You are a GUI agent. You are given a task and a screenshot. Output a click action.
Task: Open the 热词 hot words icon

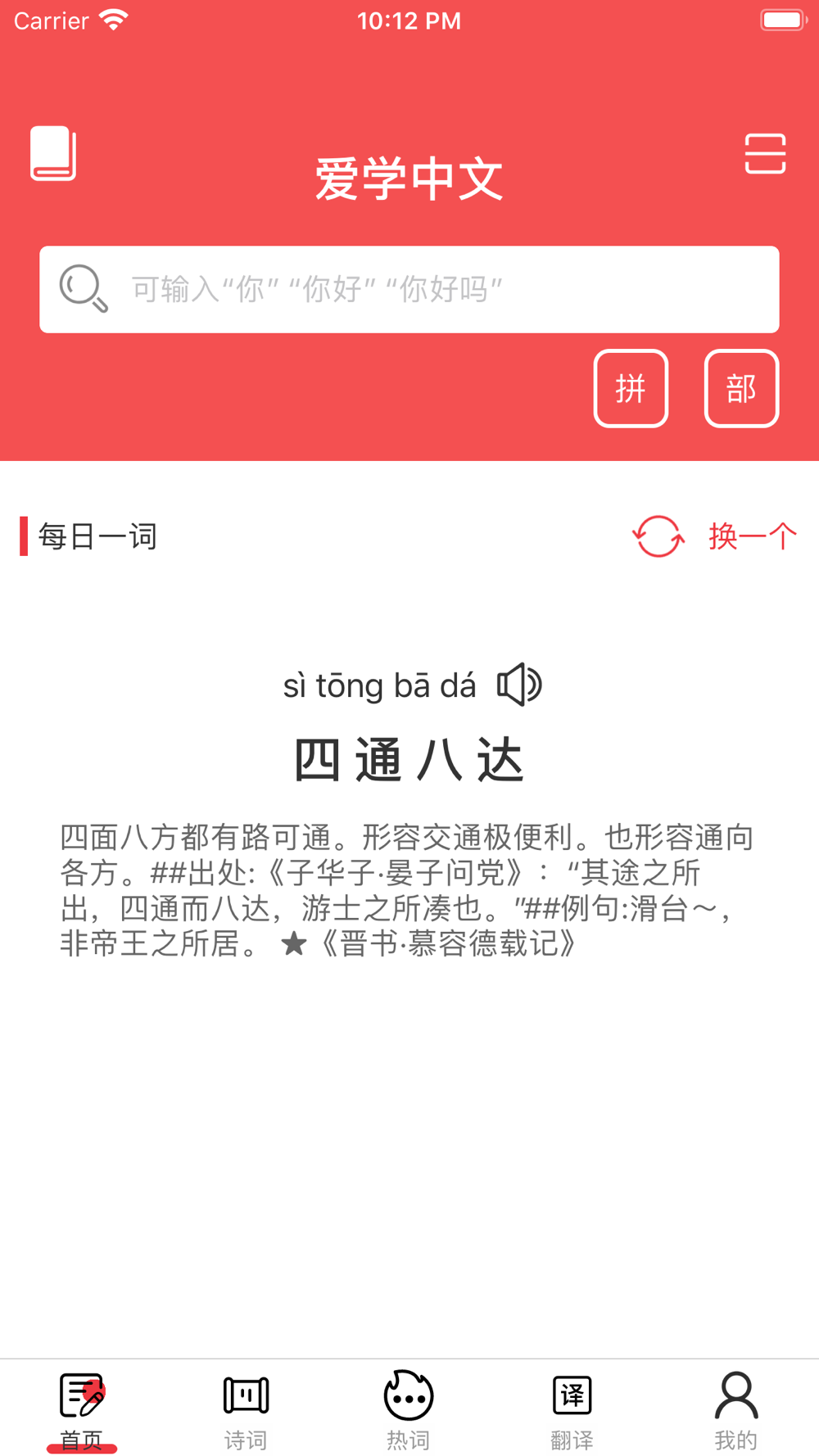click(408, 1395)
